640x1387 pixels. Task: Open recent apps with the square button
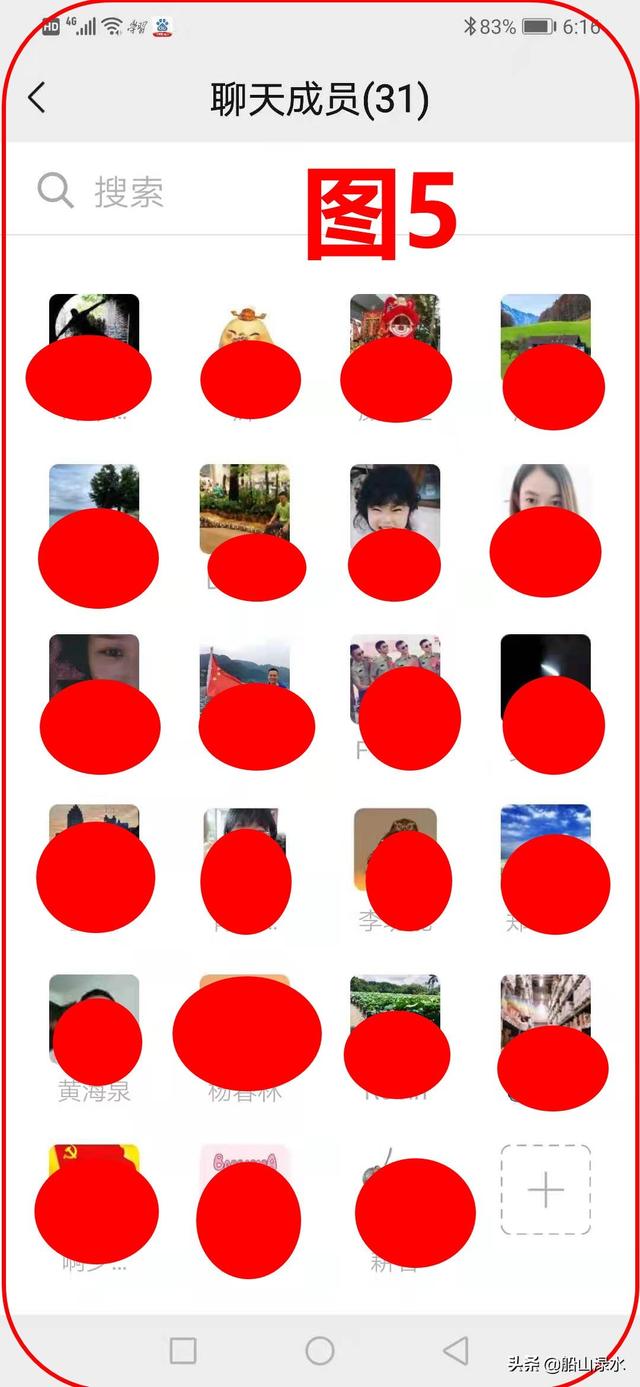[183, 1351]
